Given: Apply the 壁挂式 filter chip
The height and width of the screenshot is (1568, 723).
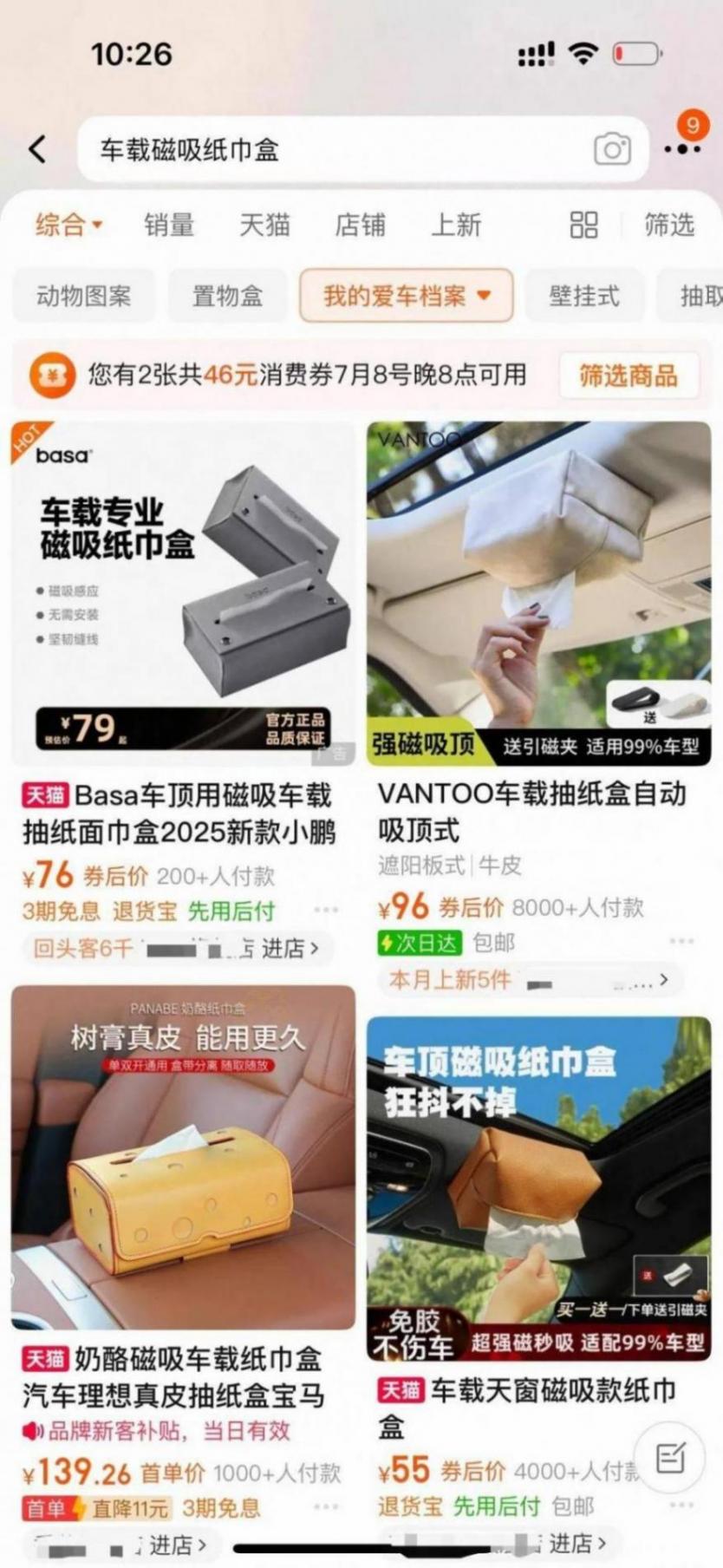Looking at the screenshot, I should (584, 296).
